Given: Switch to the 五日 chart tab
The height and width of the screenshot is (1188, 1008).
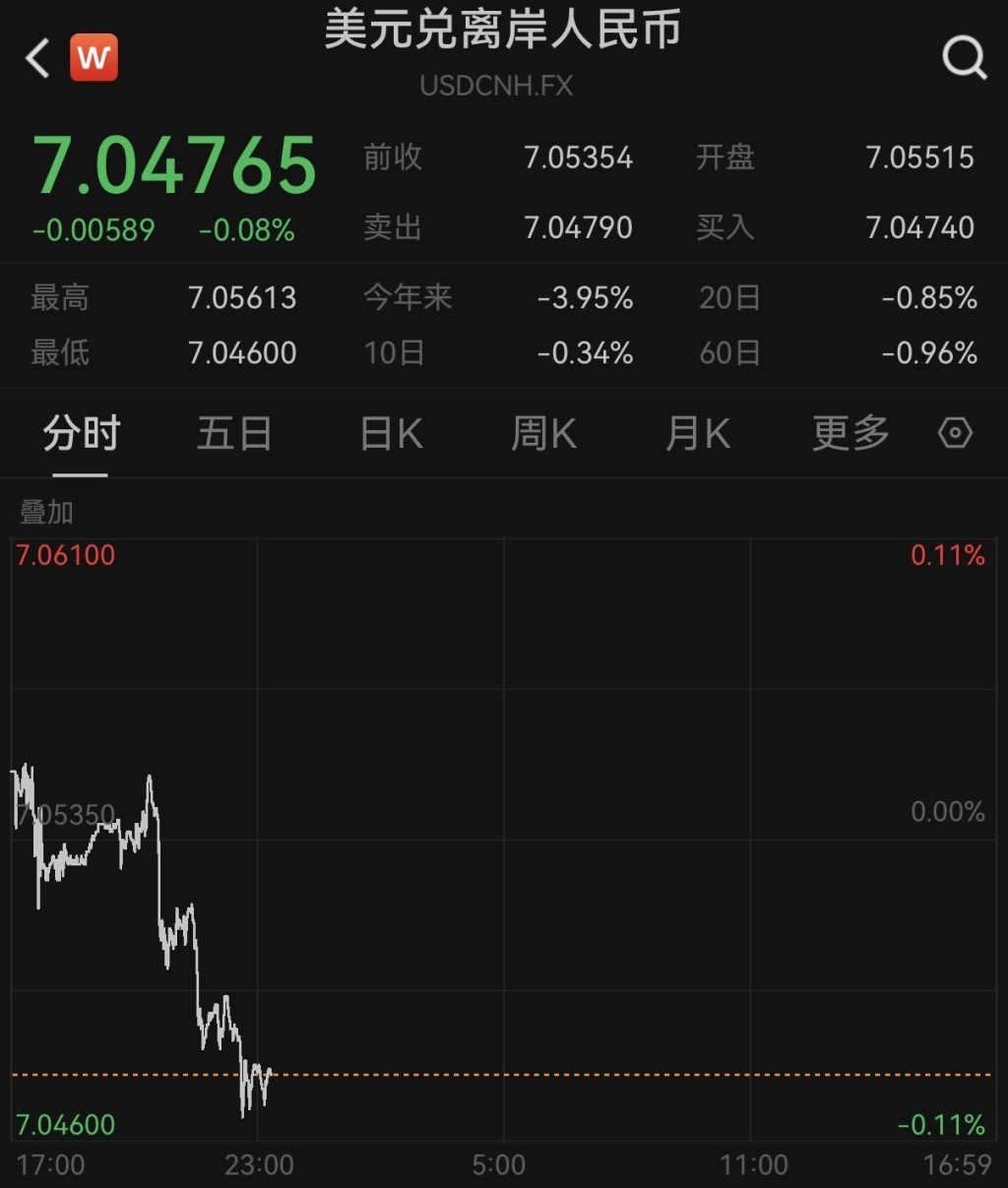Looking at the screenshot, I should point(234,433).
